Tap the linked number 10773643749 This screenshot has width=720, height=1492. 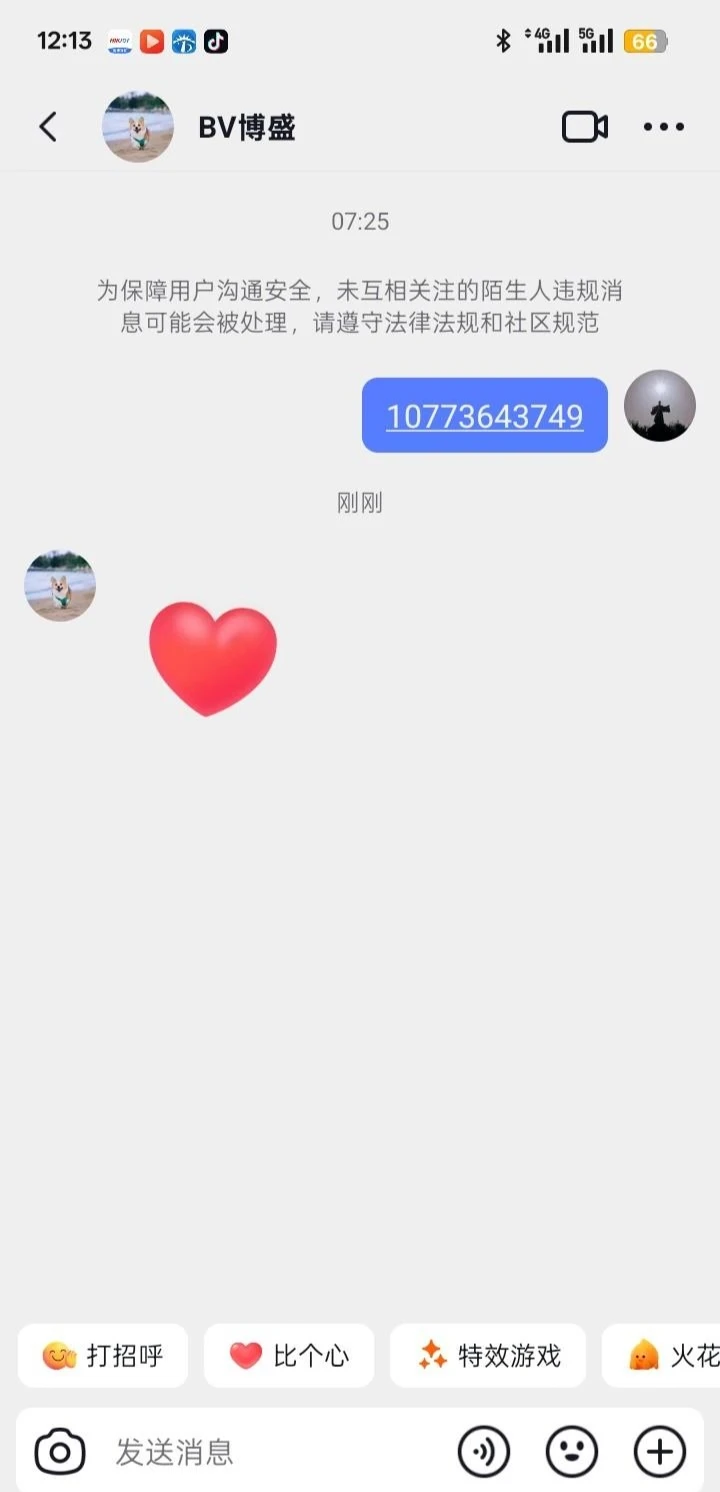coord(485,416)
